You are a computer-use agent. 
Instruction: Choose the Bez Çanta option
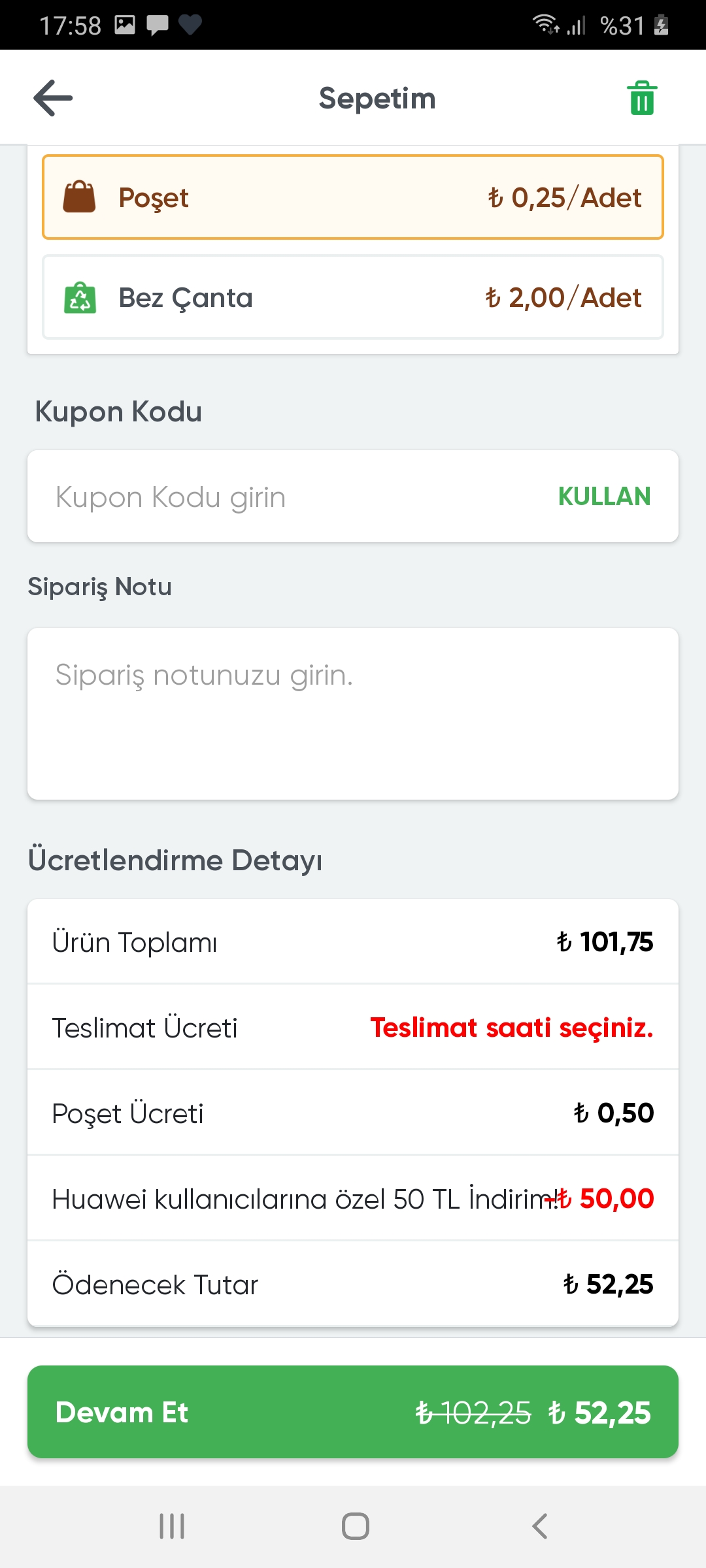click(353, 297)
